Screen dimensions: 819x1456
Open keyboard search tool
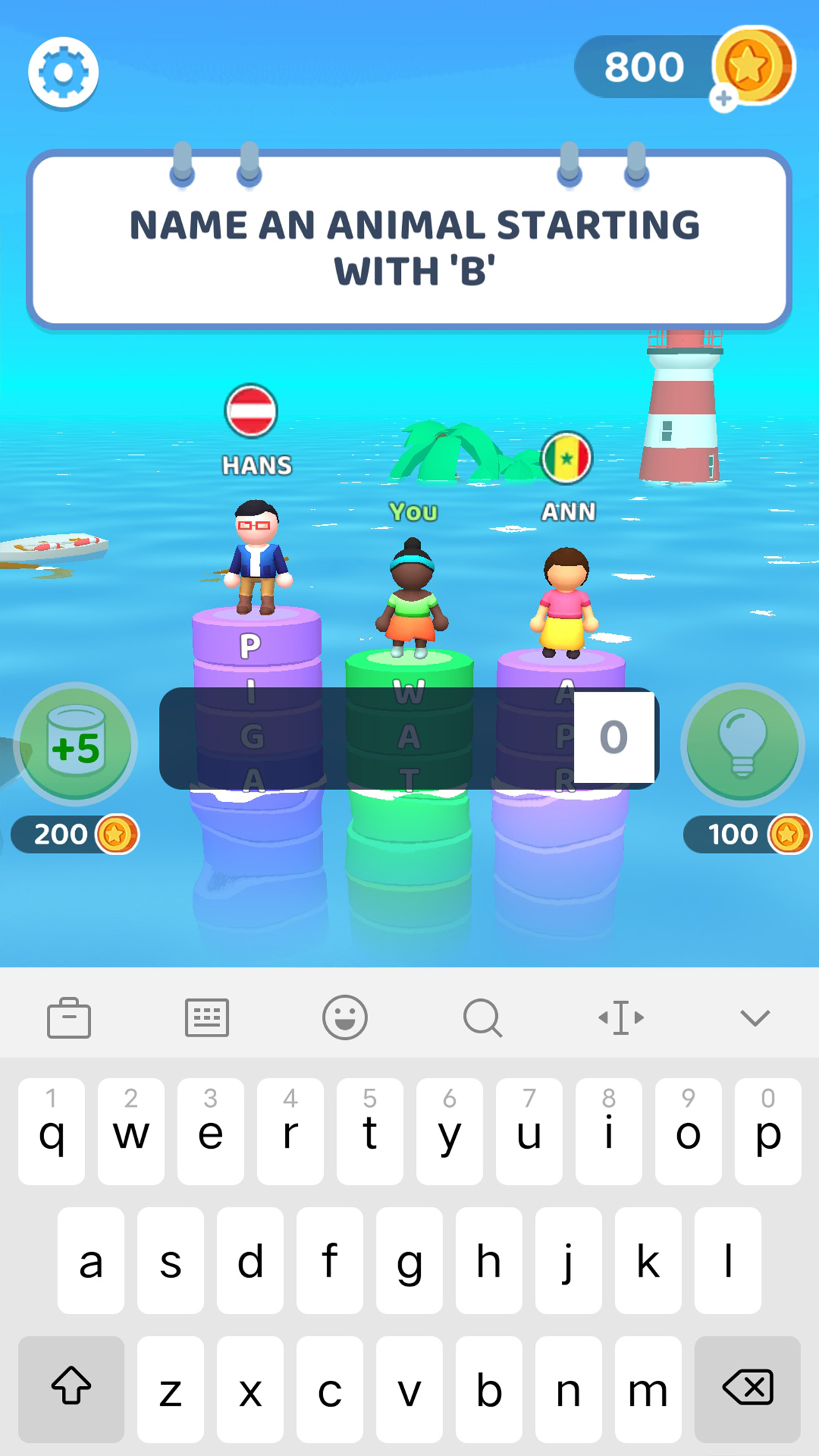[x=483, y=1017]
